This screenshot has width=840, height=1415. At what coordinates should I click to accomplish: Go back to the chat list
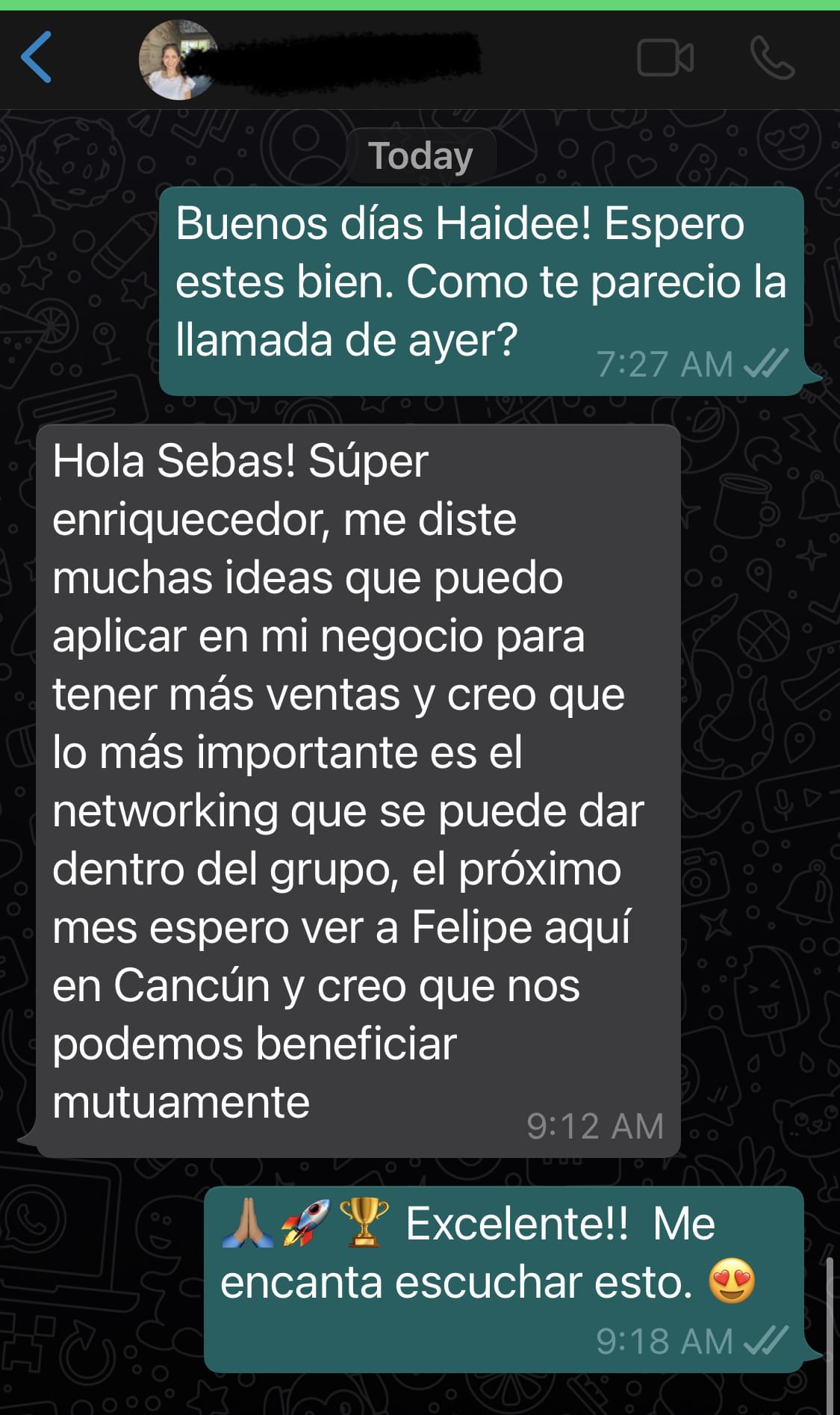coord(37,58)
